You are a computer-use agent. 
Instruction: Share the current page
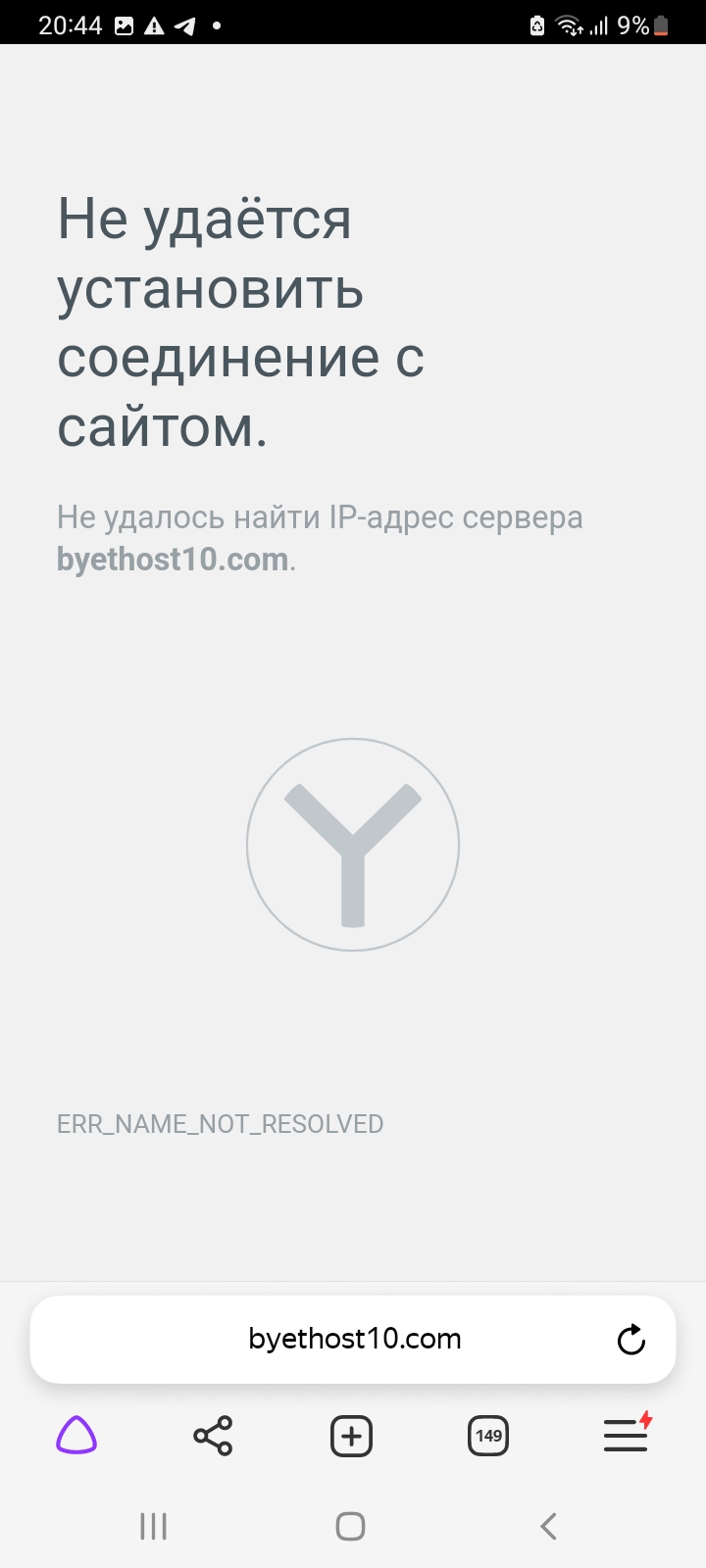click(x=213, y=1436)
